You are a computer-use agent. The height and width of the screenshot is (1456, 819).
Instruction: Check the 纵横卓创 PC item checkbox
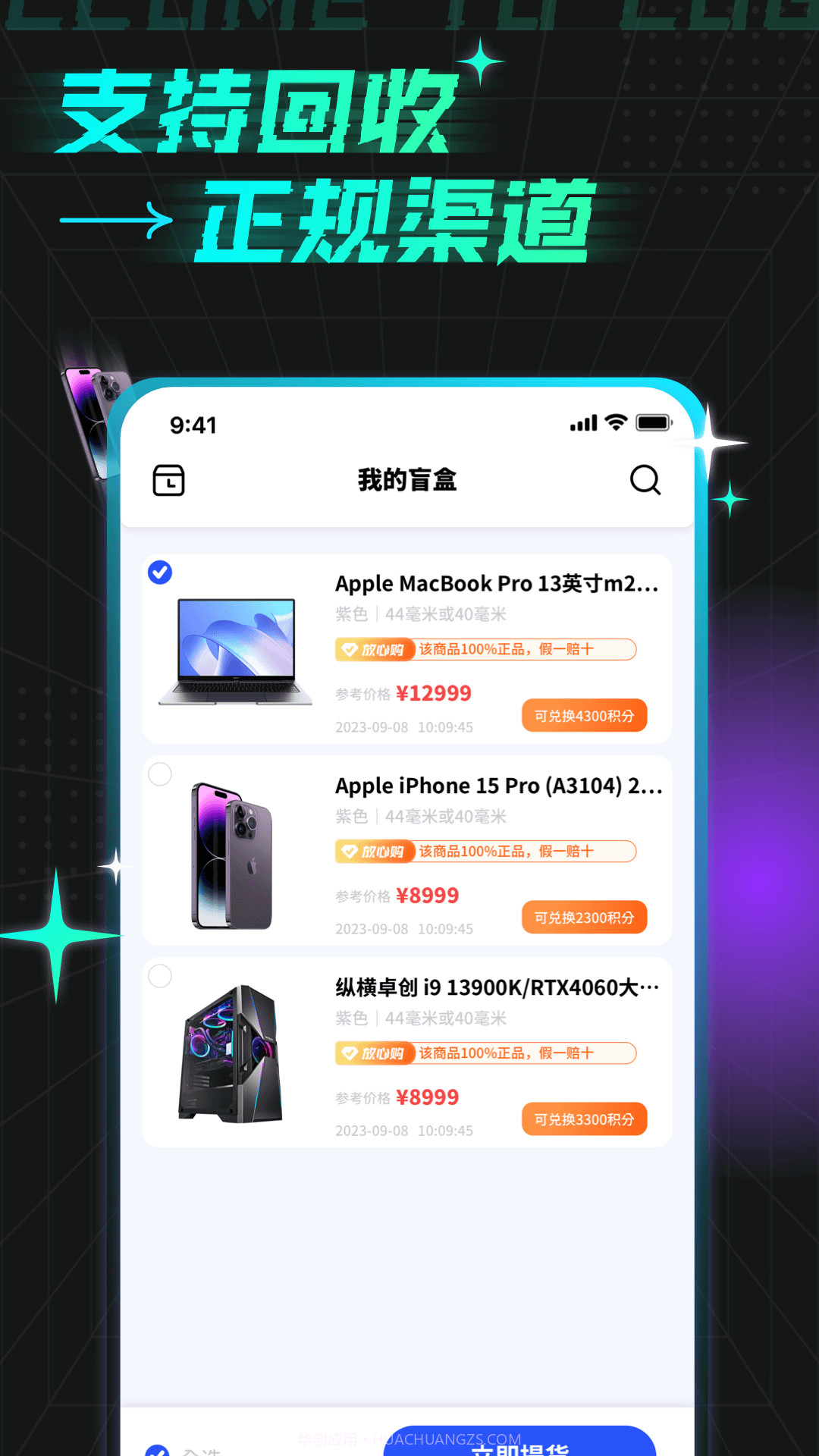159,977
